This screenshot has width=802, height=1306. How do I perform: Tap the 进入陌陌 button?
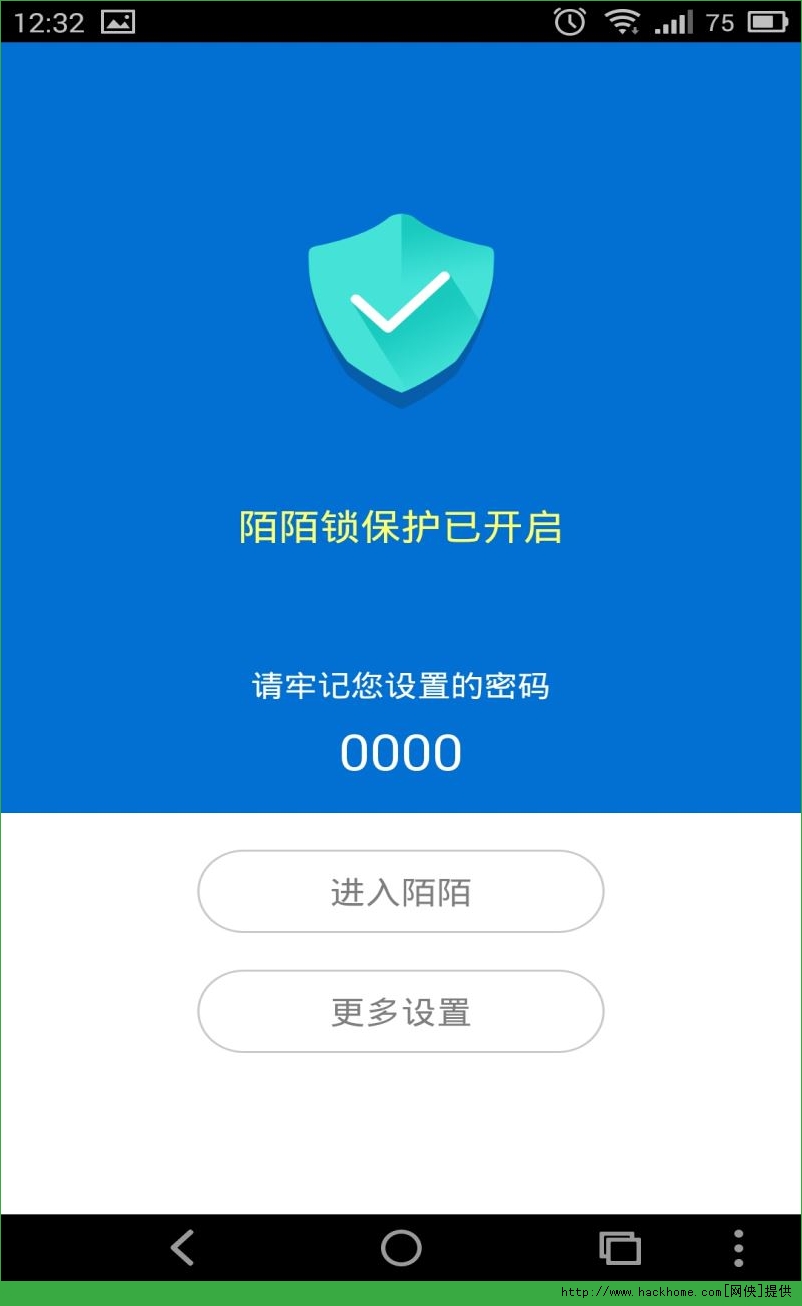[400, 891]
